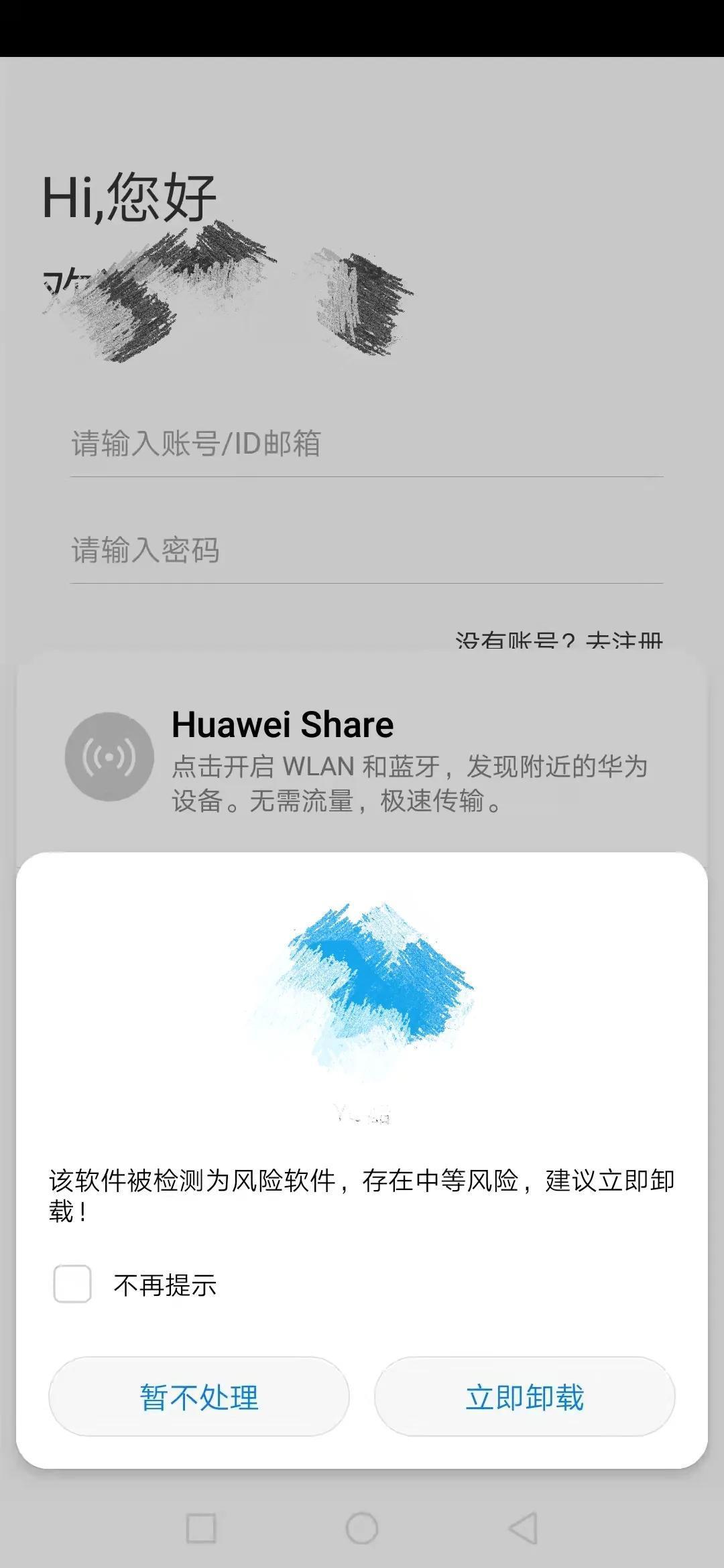The height and width of the screenshot is (1568, 724).
Task: Tap 暂不处理 to ignore the risk warning
Action: click(199, 1397)
